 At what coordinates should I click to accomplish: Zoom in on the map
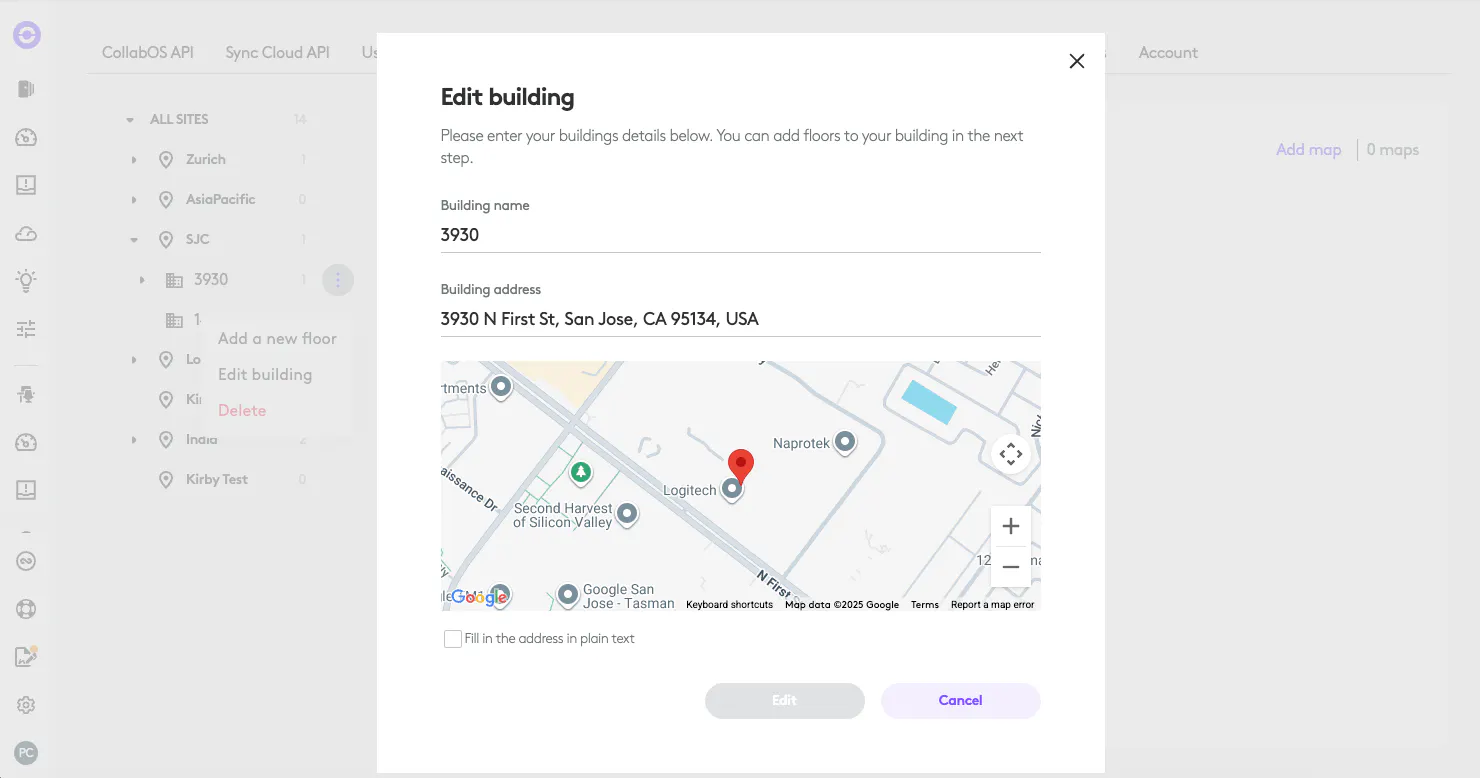click(x=1010, y=526)
